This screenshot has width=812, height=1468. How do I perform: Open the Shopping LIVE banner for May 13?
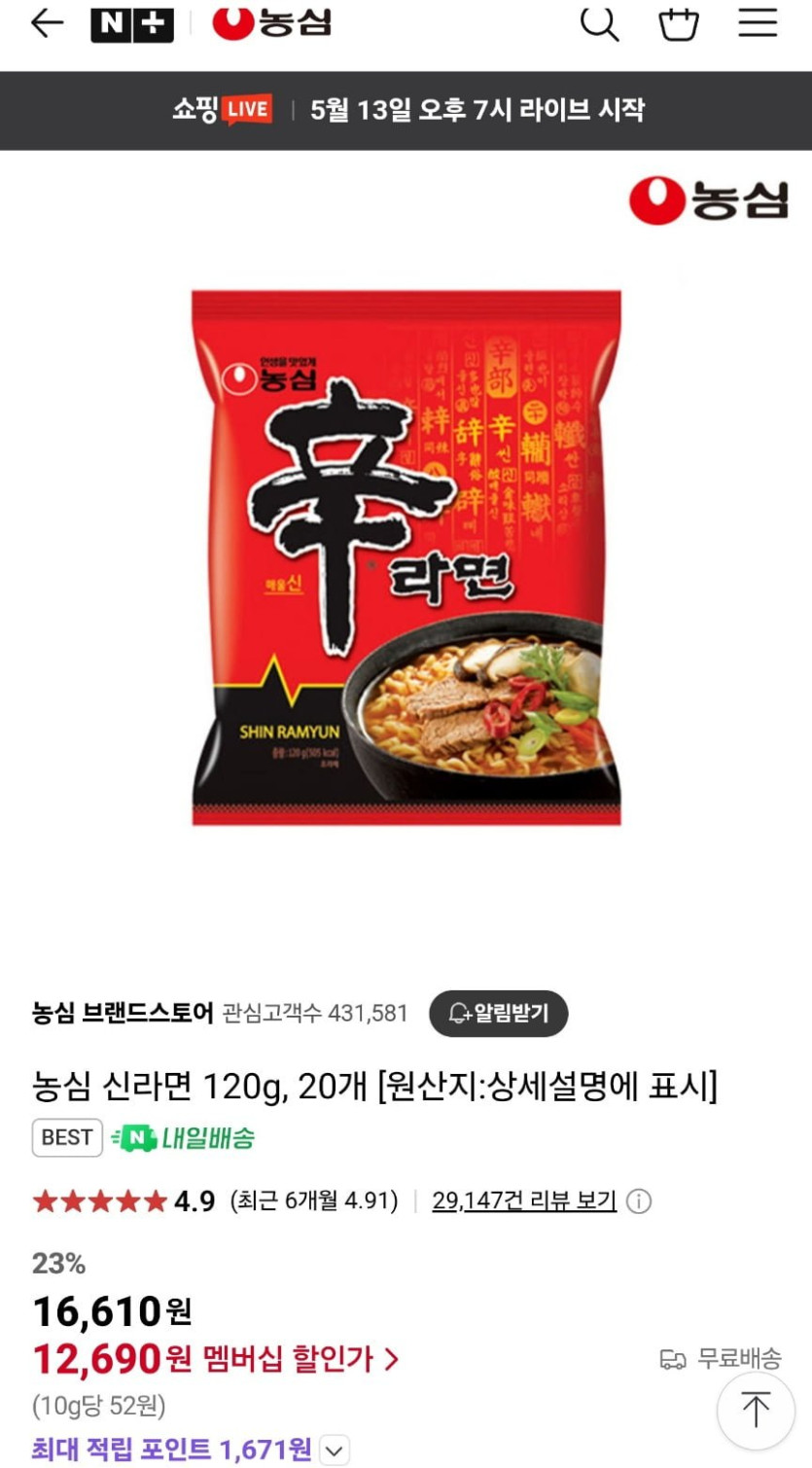click(406, 110)
